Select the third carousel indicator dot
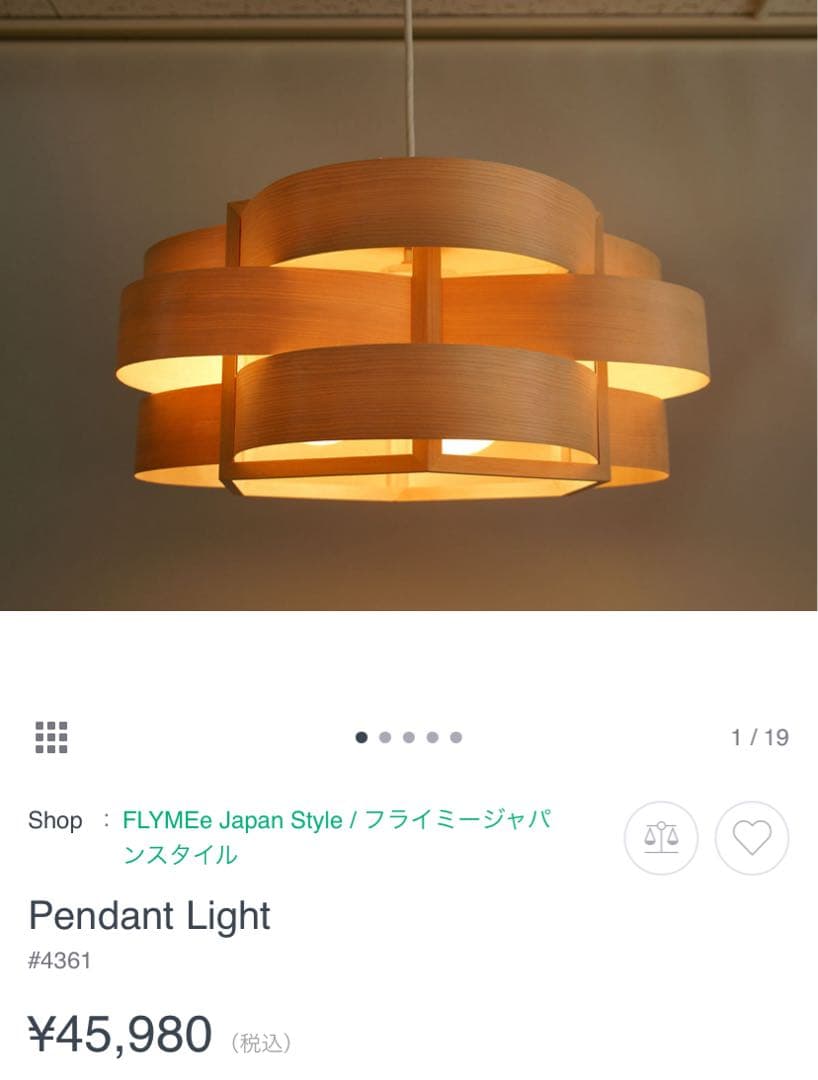Screen dimensions: 818x1080 tap(408, 736)
